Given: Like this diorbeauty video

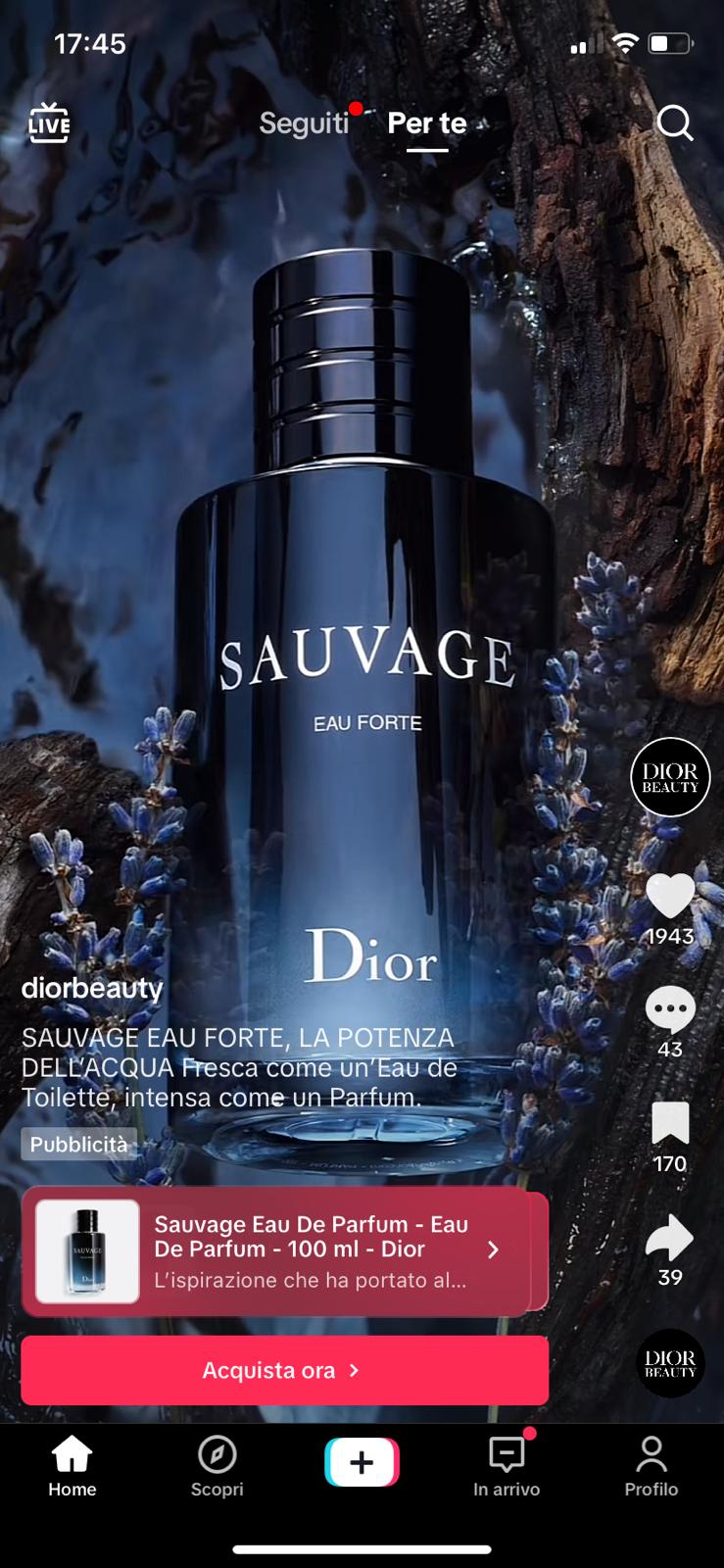Looking at the screenshot, I should [x=670, y=897].
